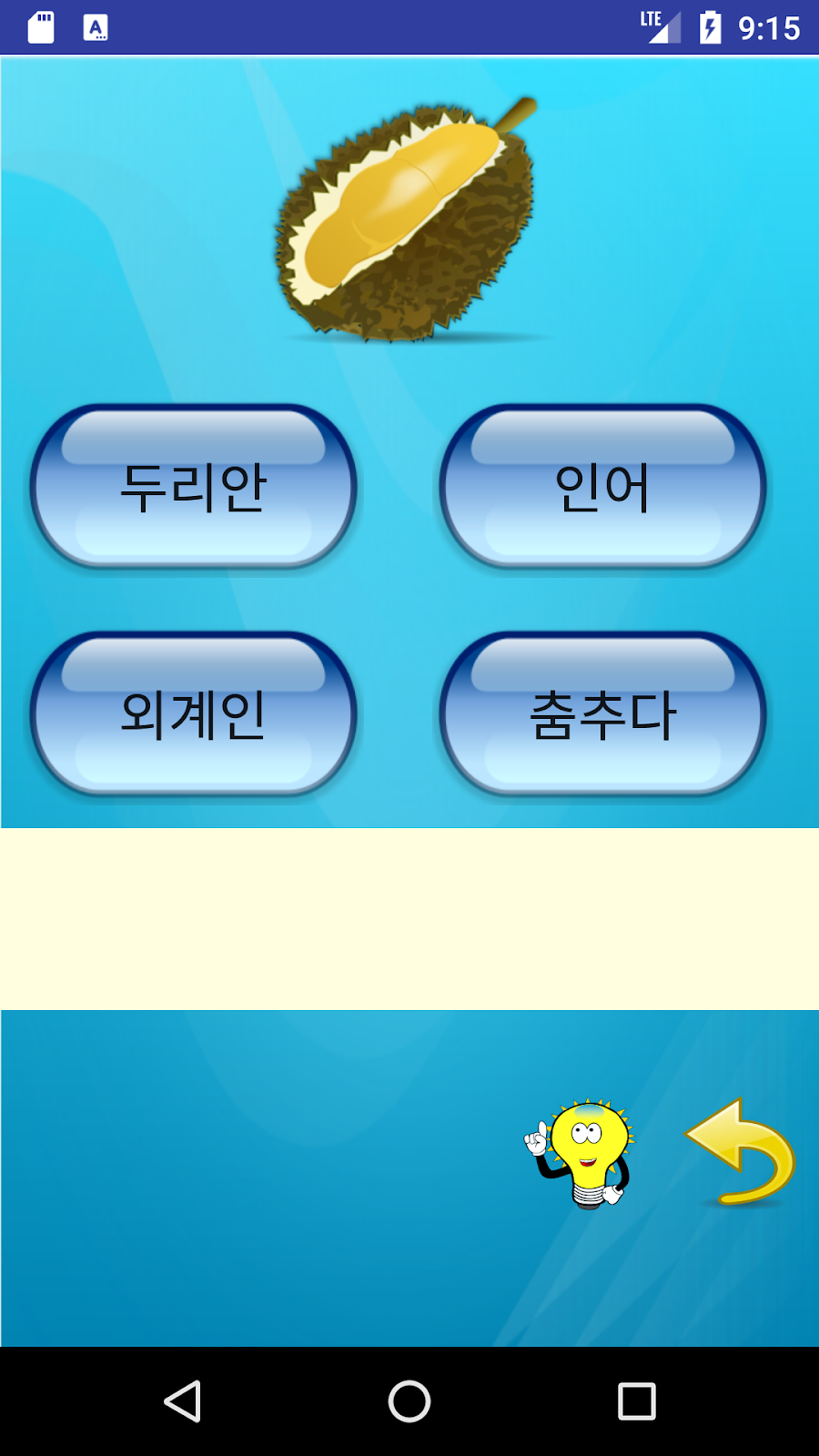Select the answer 두리안
The width and height of the screenshot is (819, 1456).
pyautogui.click(x=193, y=487)
